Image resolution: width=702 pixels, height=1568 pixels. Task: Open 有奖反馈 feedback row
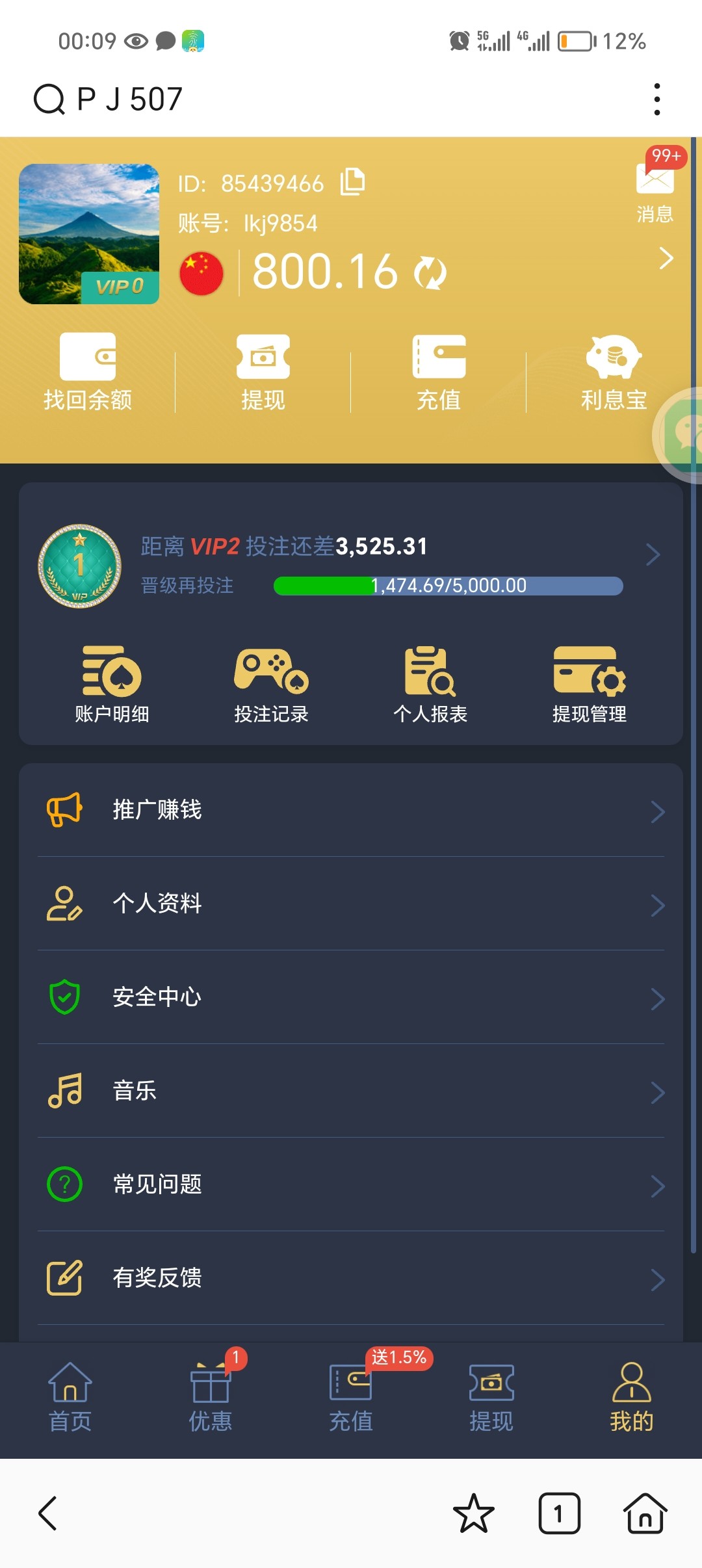(351, 1278)
